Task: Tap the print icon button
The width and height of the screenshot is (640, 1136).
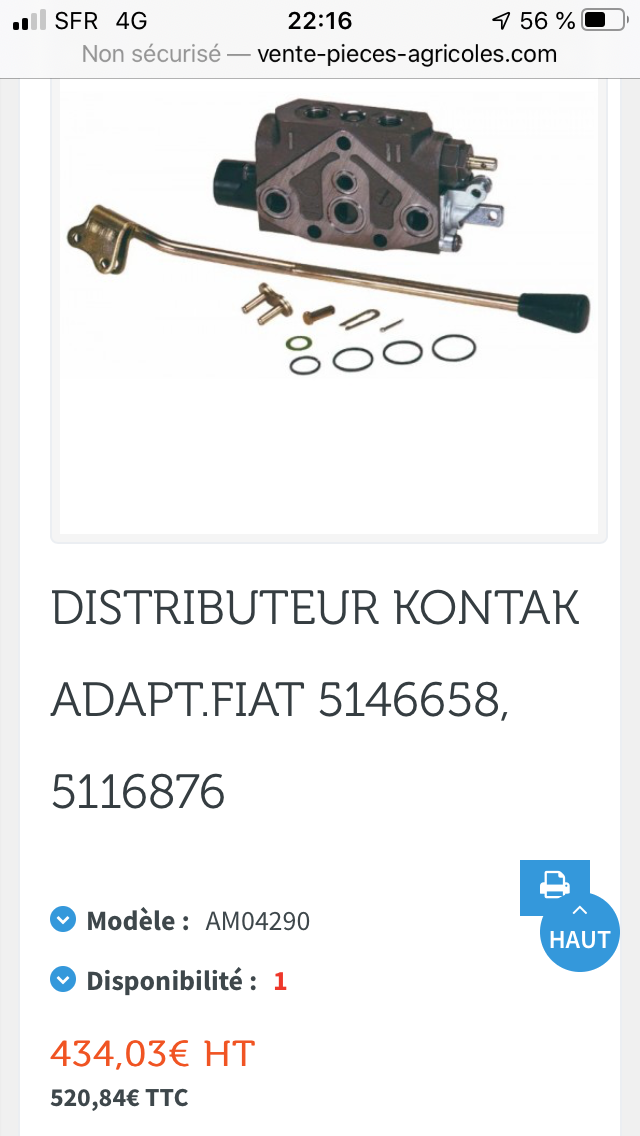Action: (x=553, y=884)
